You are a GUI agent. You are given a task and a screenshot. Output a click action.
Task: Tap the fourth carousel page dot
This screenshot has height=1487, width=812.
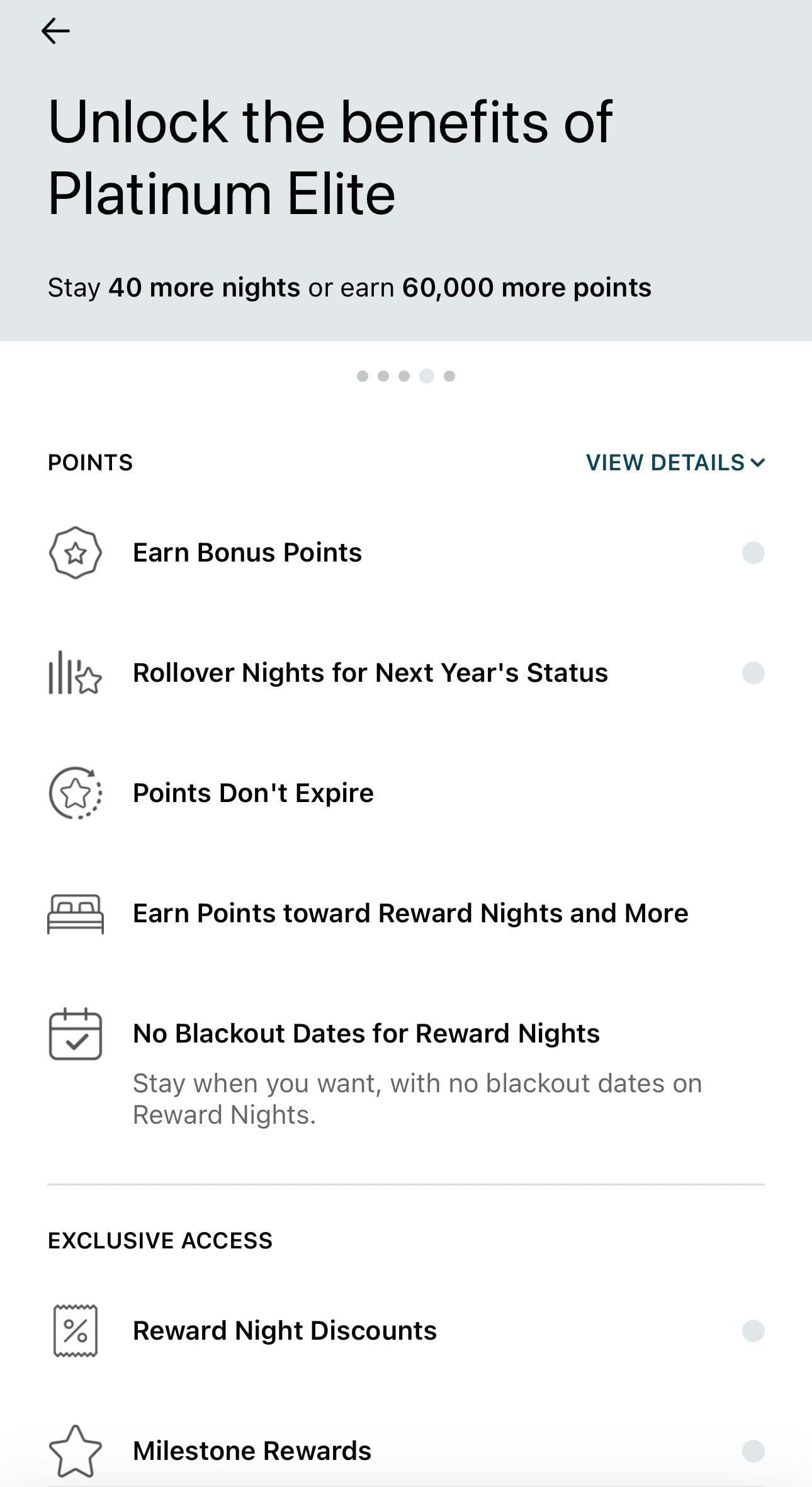pyautogui.click(x=427, y=375)
